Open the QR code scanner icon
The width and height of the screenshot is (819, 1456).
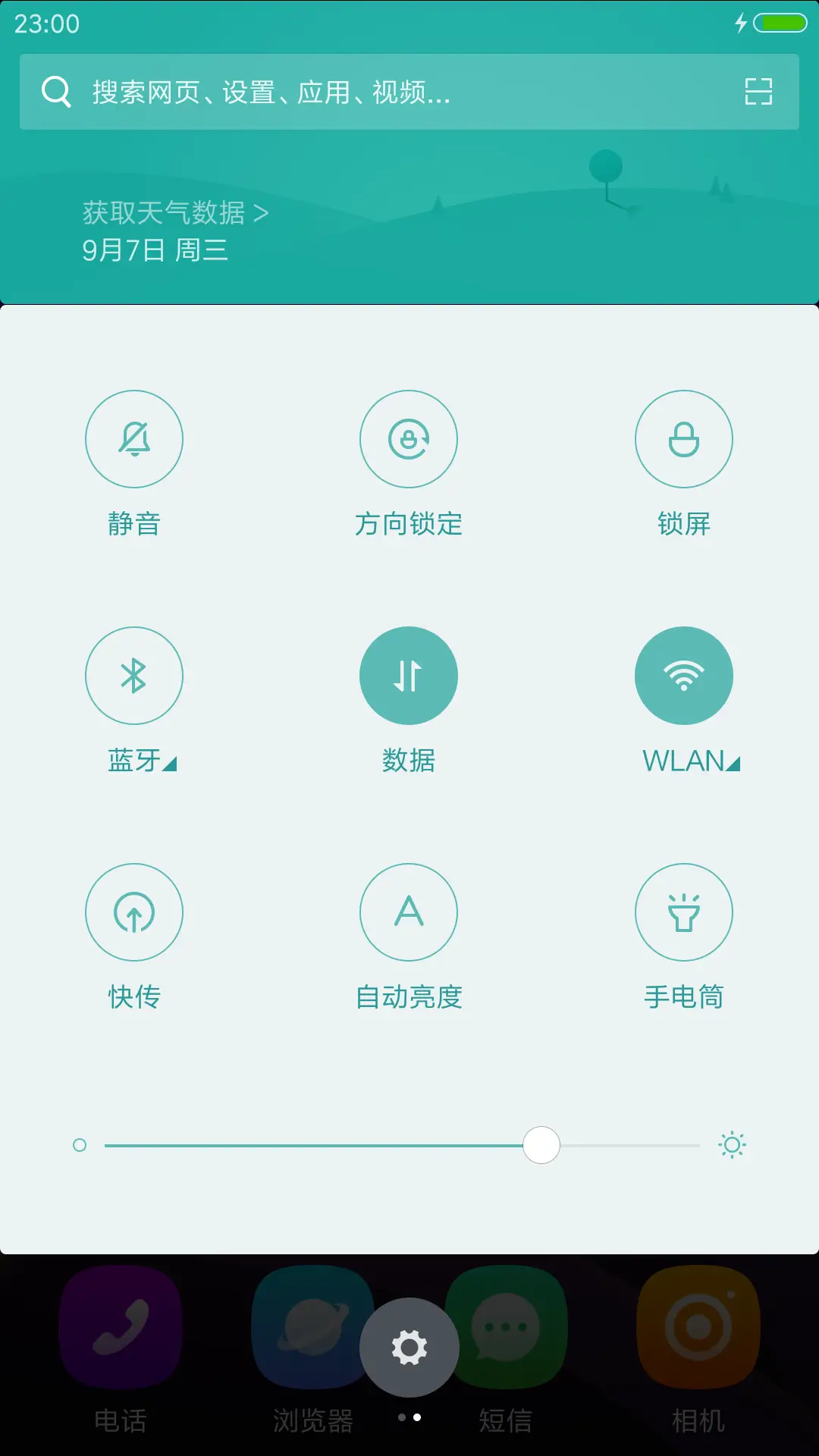tap(756, 93)
